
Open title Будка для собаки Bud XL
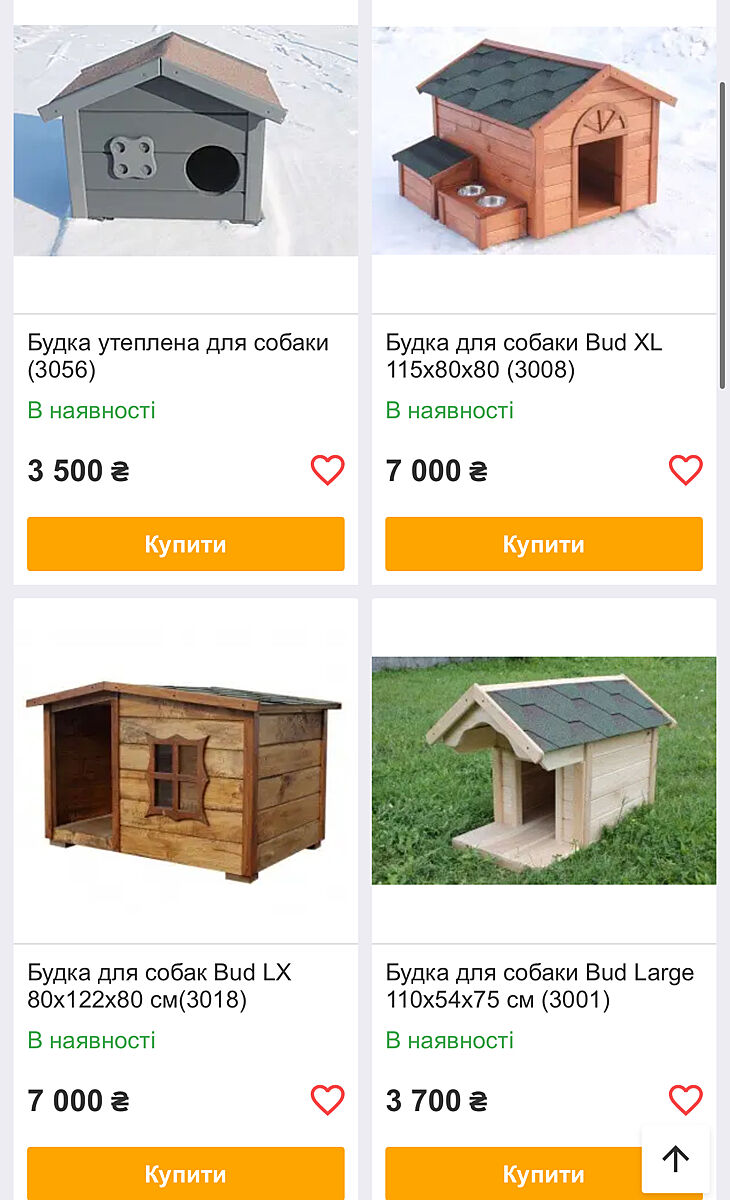(524, 356)
